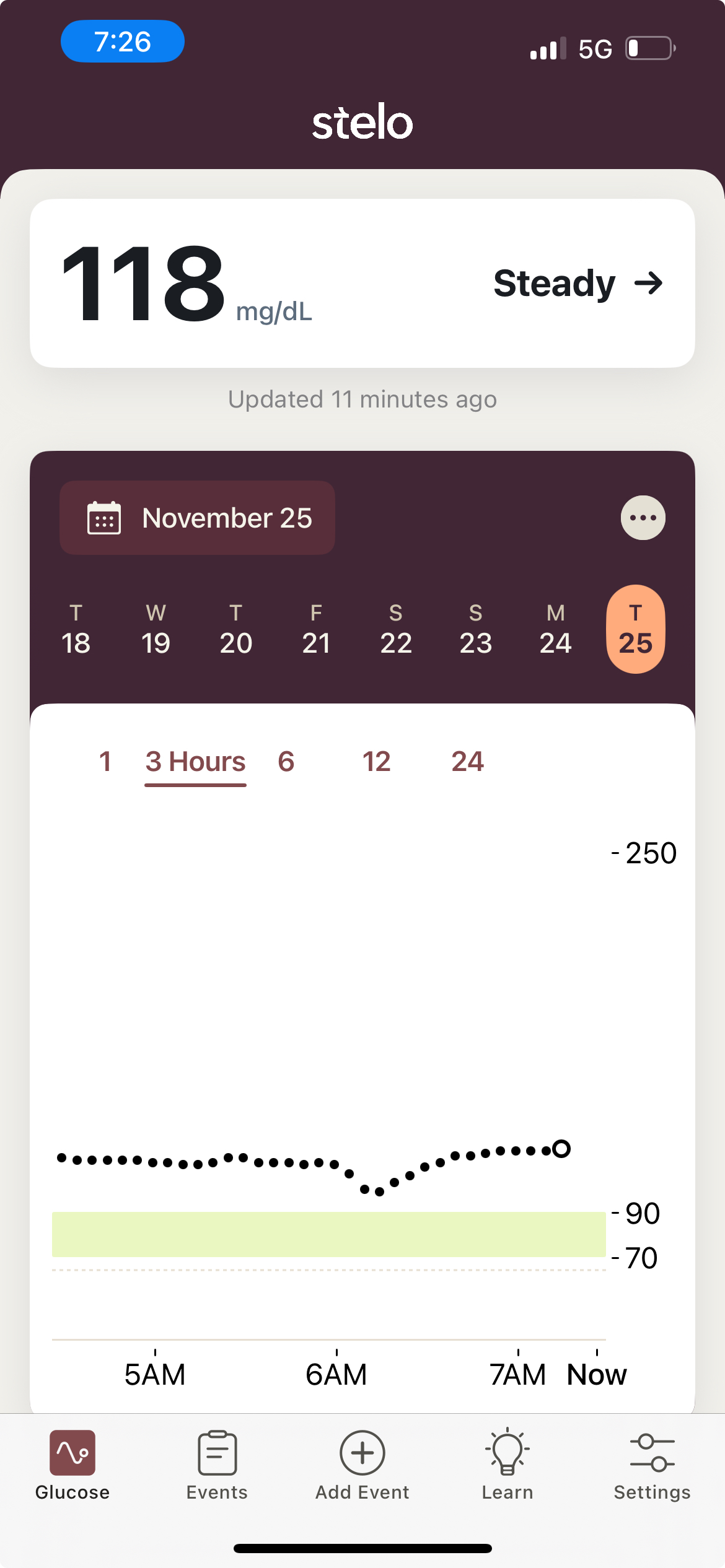Open the November 25 date picker
Screen dimensions: 725x1568
coord(197,518)
